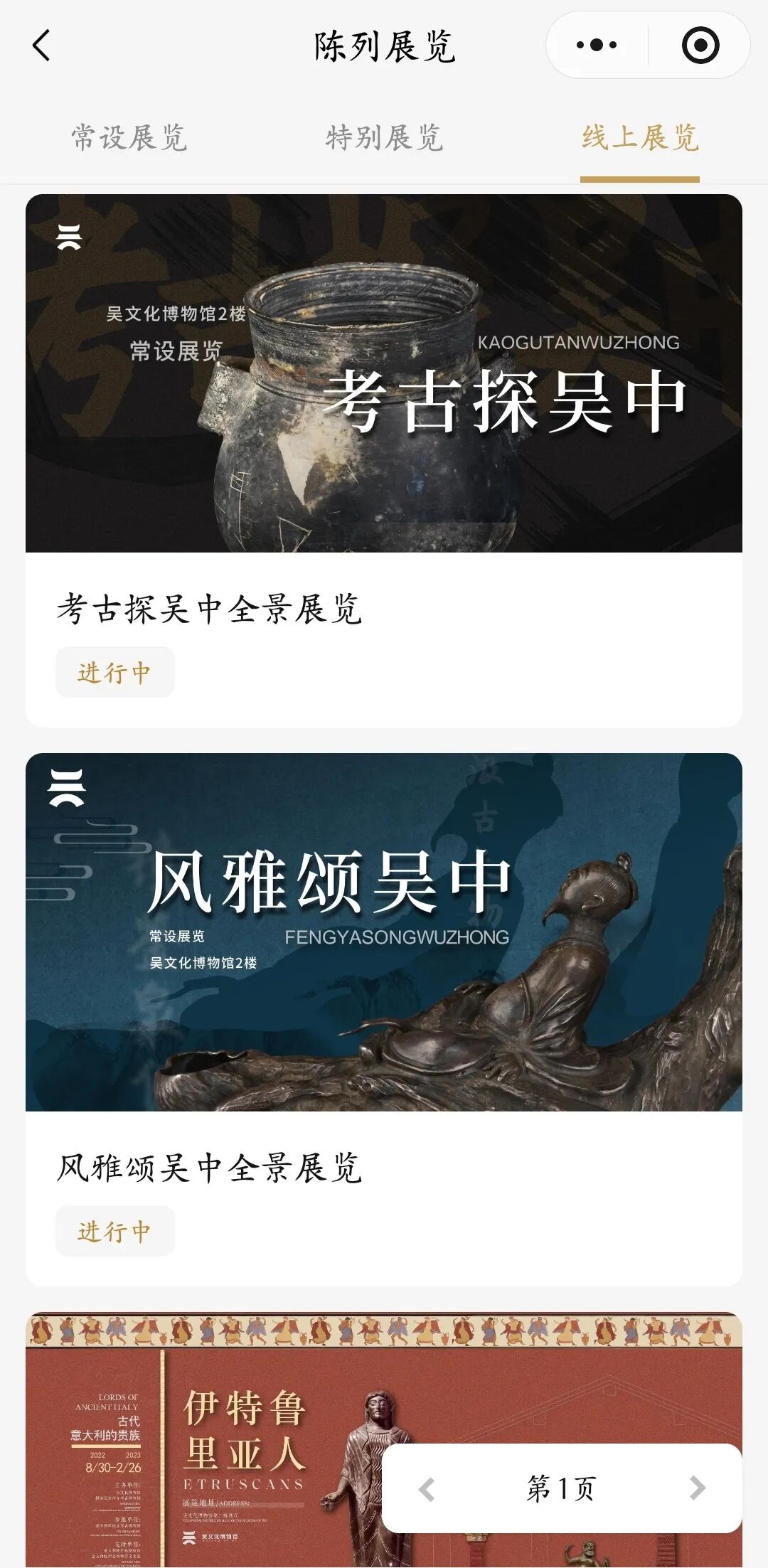Go to the previous page with left arrow
The width and height of the screenshot is (768, 1568).
(x=427, y=1488)
